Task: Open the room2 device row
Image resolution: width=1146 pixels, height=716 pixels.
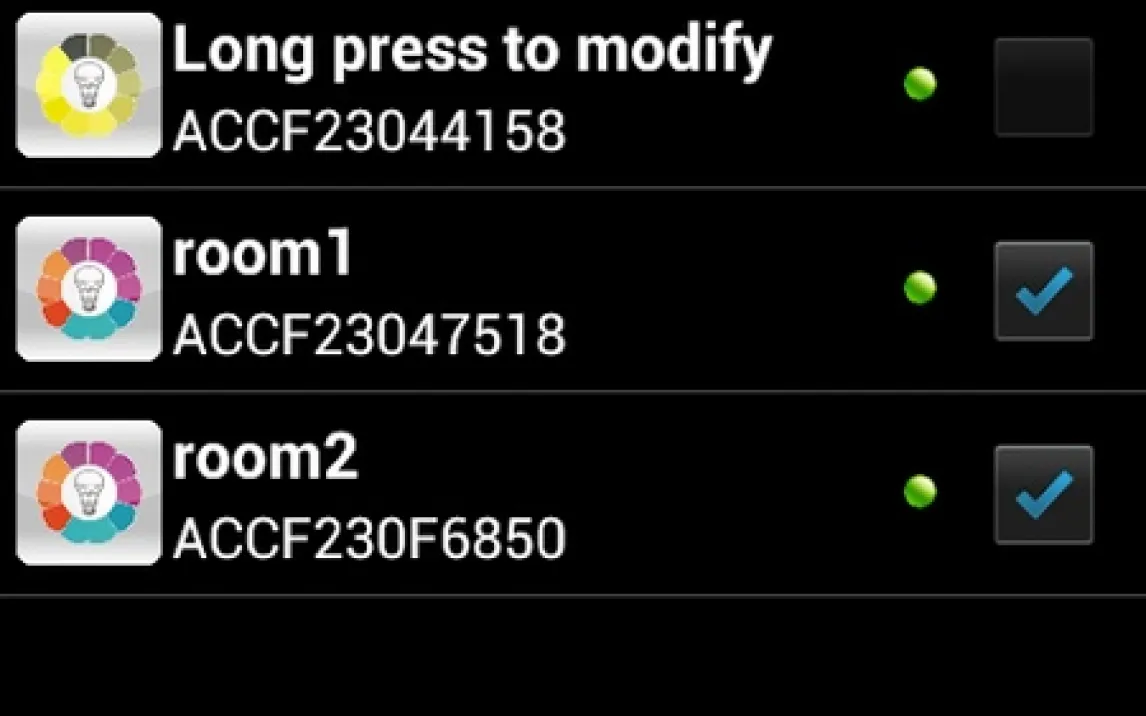Action: (x=573, y=494)
